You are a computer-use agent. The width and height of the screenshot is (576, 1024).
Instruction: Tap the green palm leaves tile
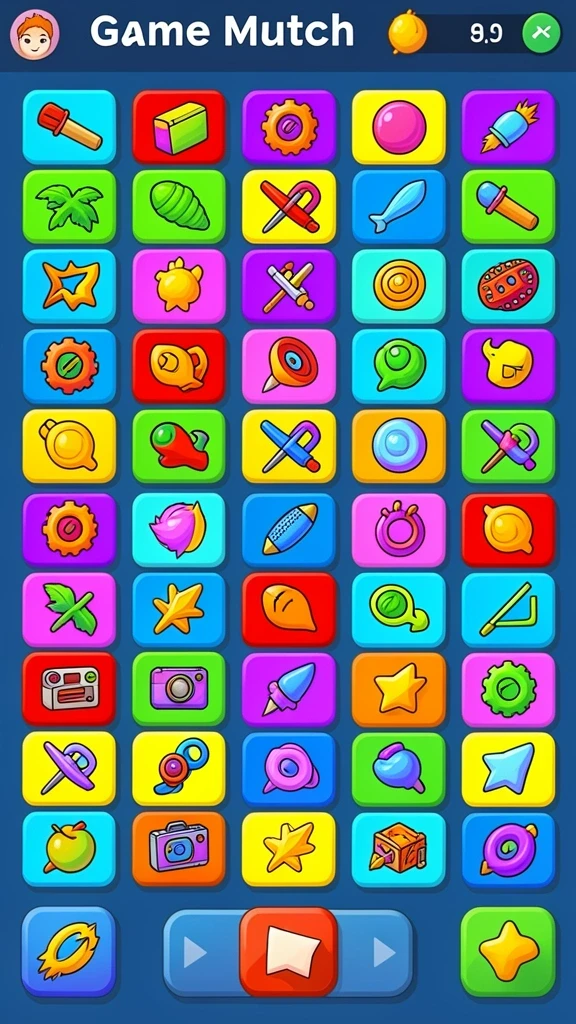[69, 206]
